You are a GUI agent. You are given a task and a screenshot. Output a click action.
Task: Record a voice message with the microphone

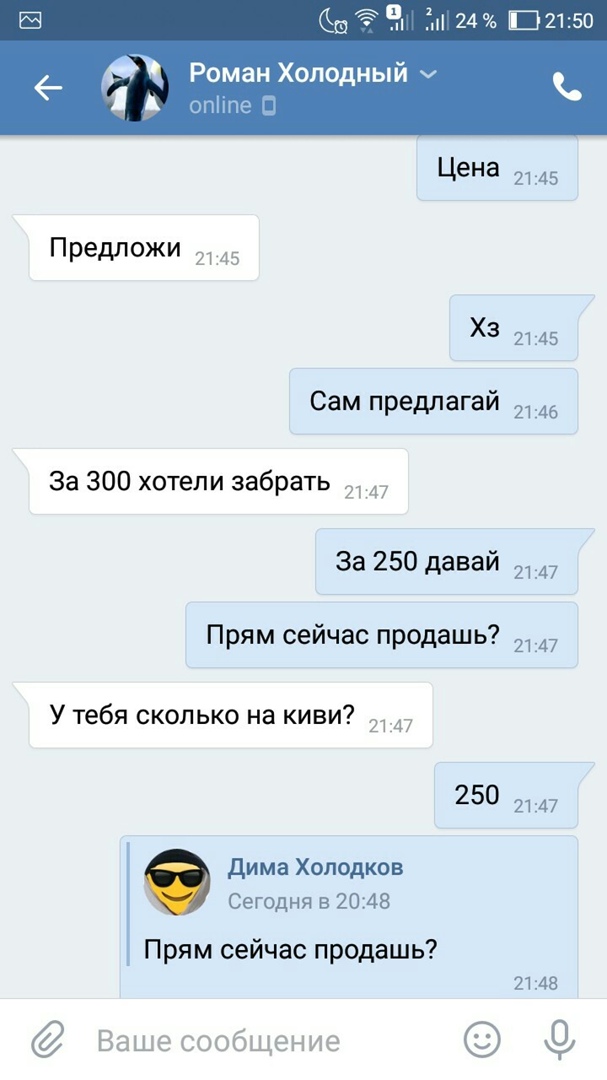click(x=559, y=1040)
